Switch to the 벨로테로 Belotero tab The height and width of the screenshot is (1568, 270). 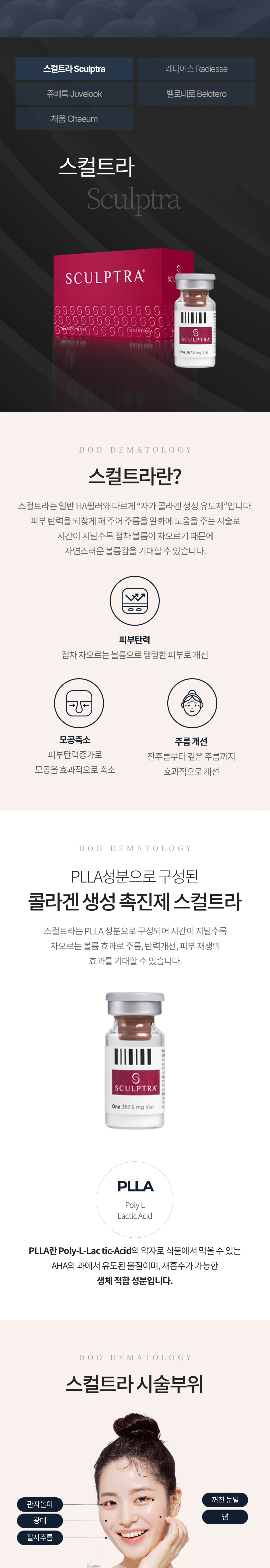click(196, 94)
